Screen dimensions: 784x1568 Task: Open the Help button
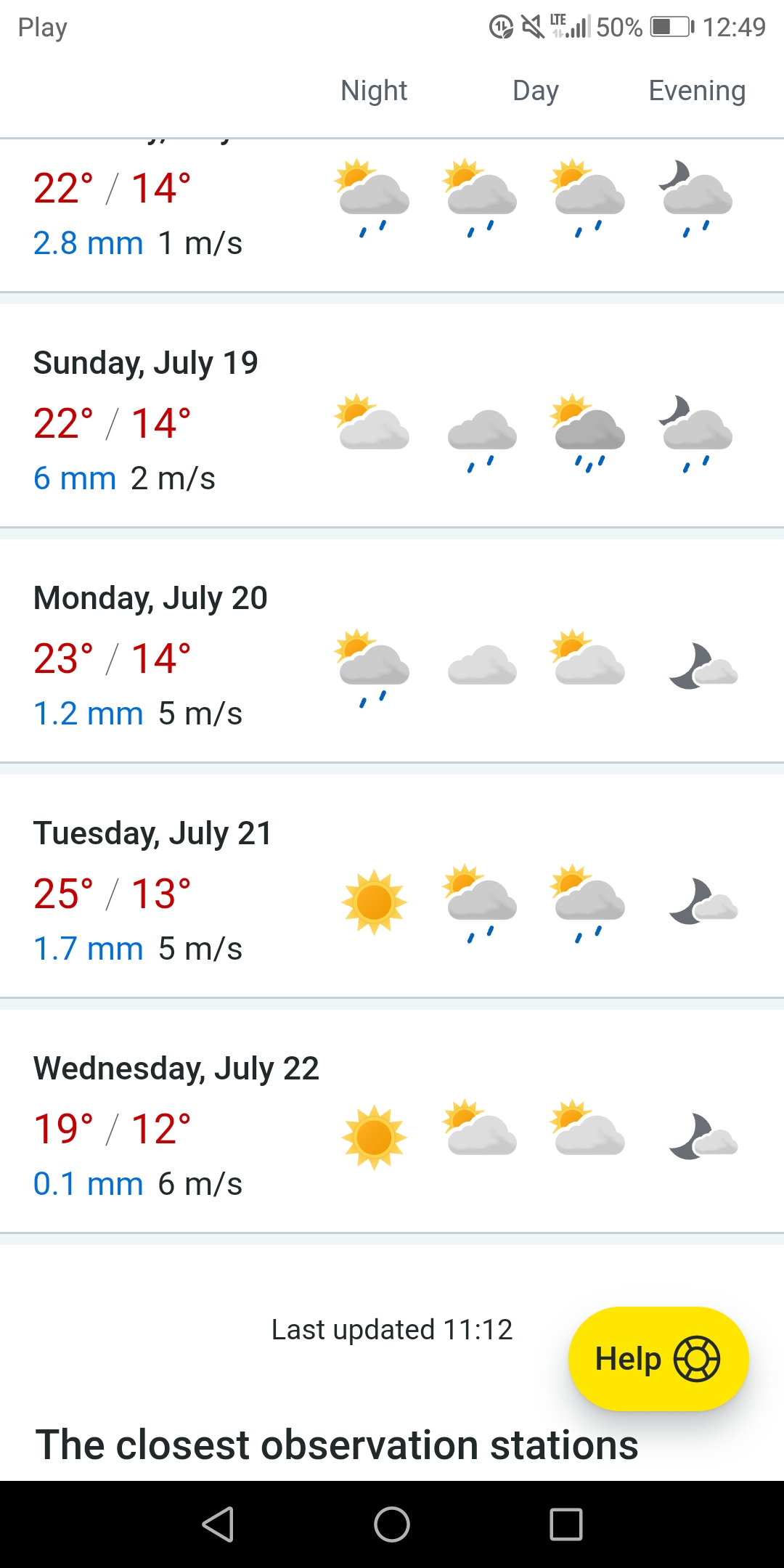pyautogui.click(x=657, y=1358)
